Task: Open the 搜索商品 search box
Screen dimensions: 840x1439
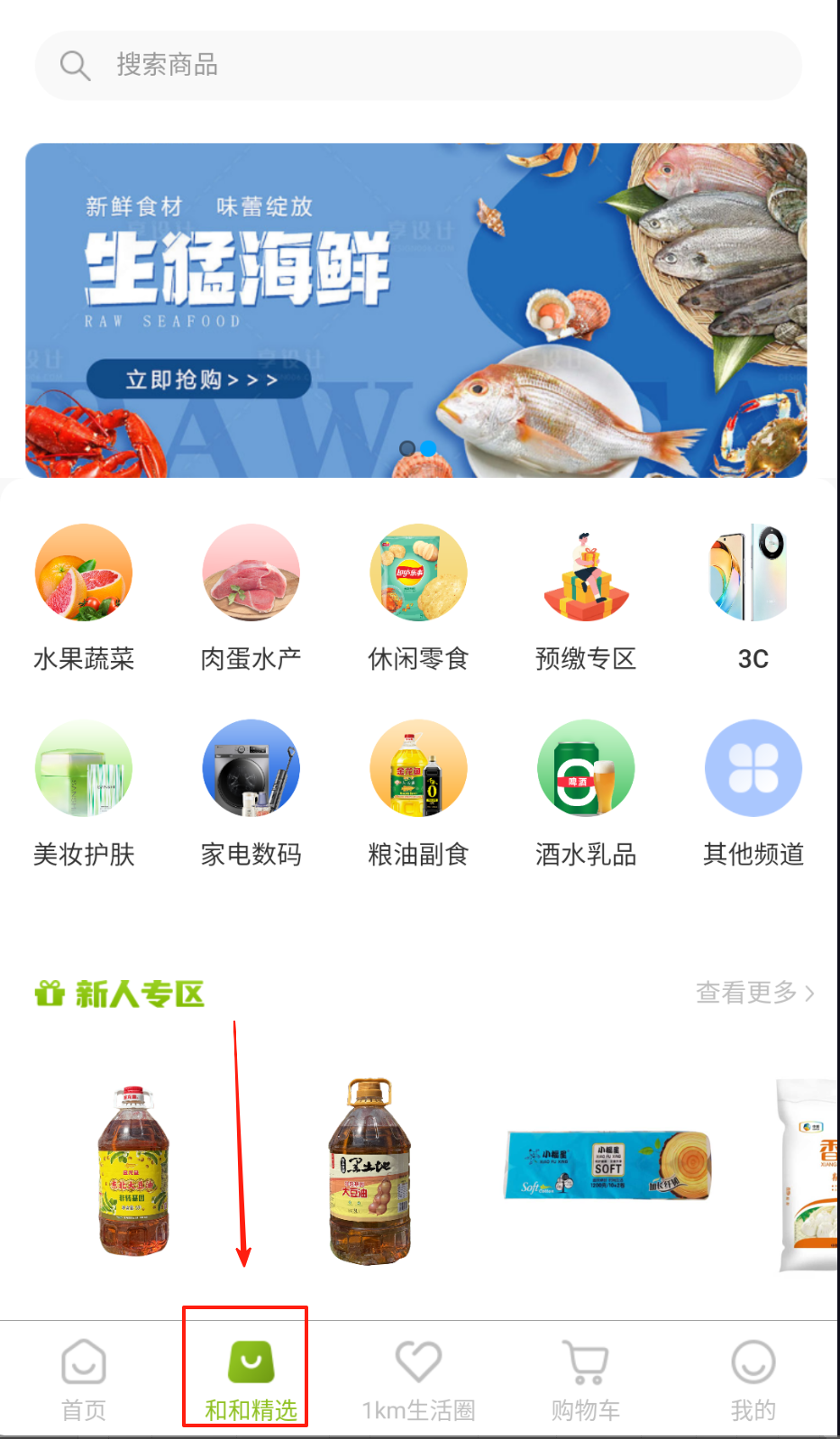Action: click(x=418, y=66)
